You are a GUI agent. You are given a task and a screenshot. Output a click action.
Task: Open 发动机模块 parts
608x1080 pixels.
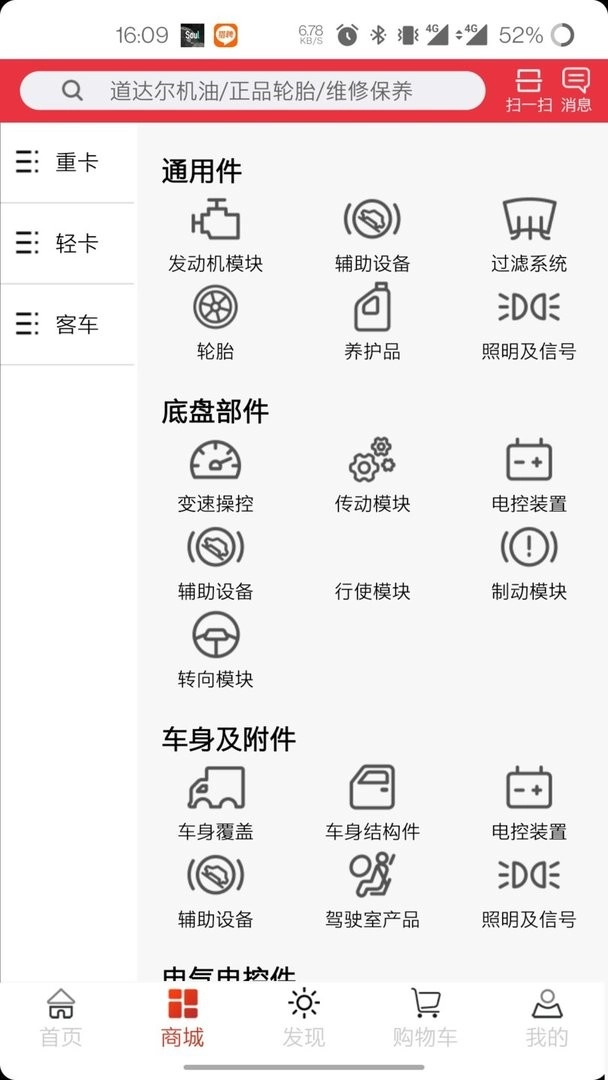click(x=215, y=235)
